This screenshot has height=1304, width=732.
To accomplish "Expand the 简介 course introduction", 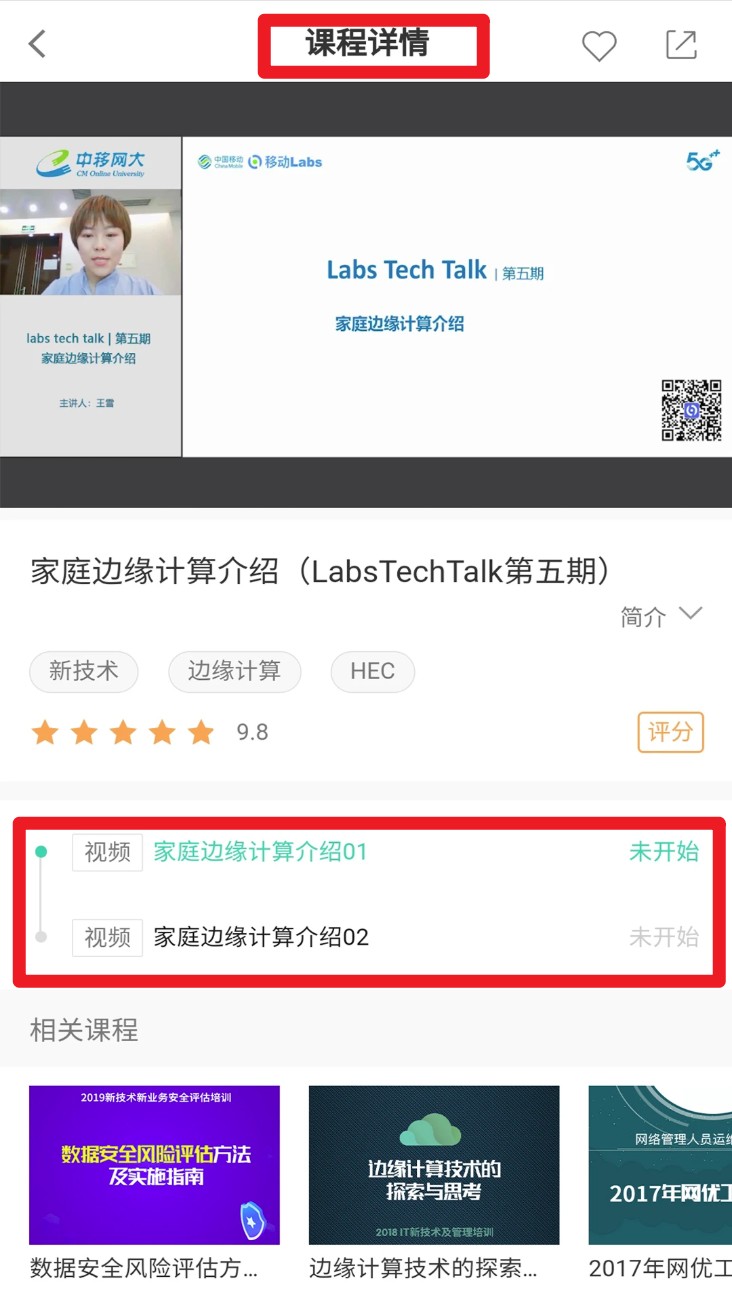I will click(x=661, y=616).
